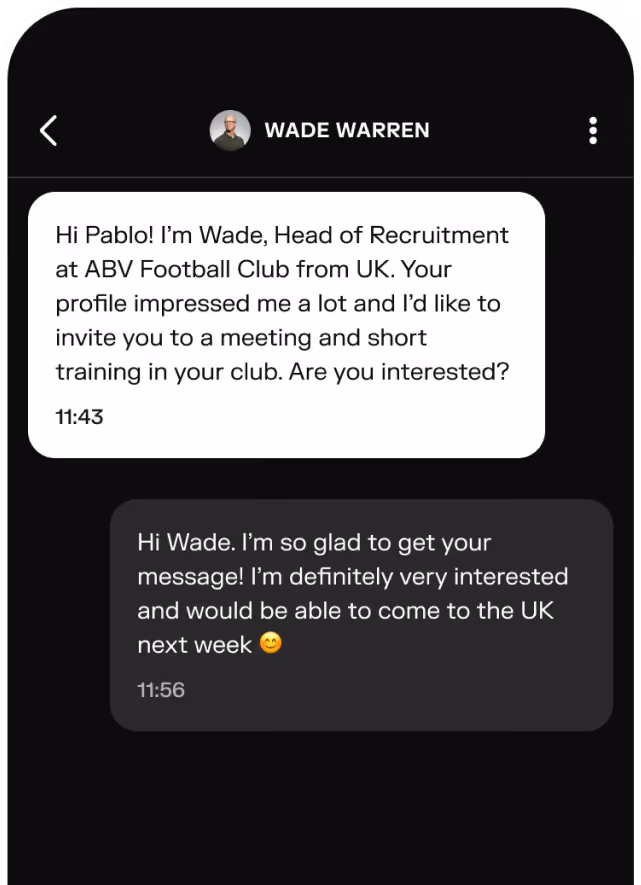Go back from Wade Warren chat
Screen dimensions: 641x885
click(49, 130)
